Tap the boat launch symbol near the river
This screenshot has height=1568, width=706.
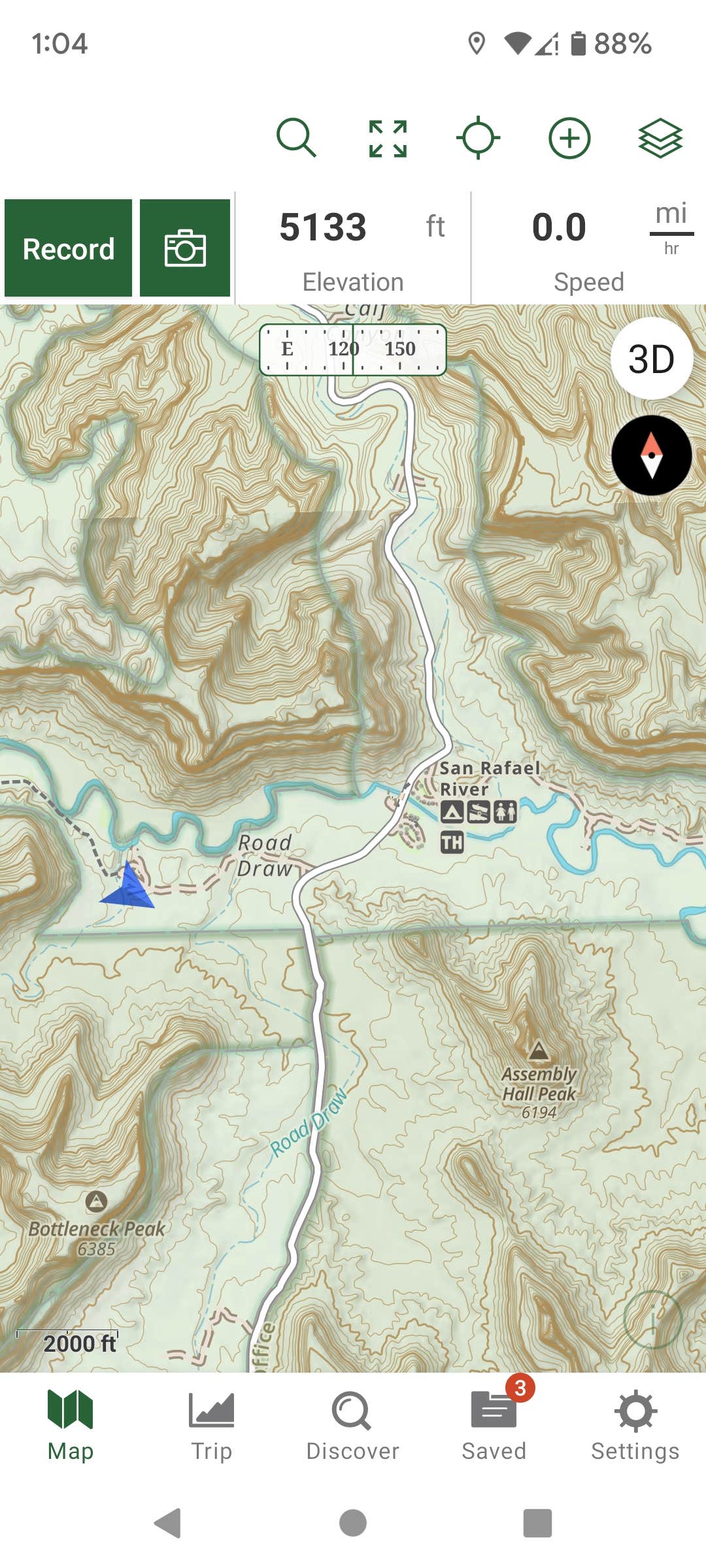(479, 811)
